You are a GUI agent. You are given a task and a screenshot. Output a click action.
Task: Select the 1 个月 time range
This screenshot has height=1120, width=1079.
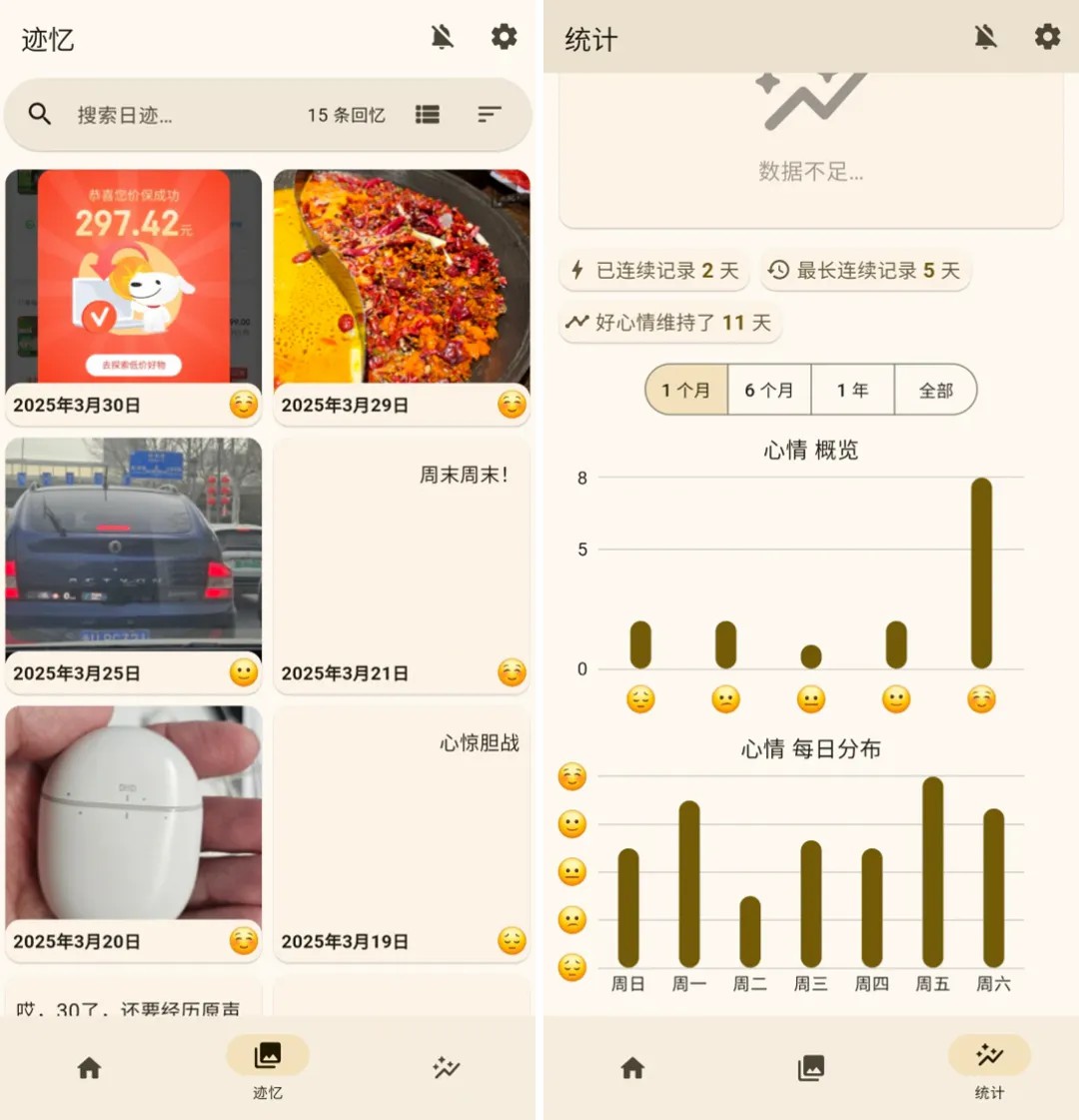pos(686,391)
